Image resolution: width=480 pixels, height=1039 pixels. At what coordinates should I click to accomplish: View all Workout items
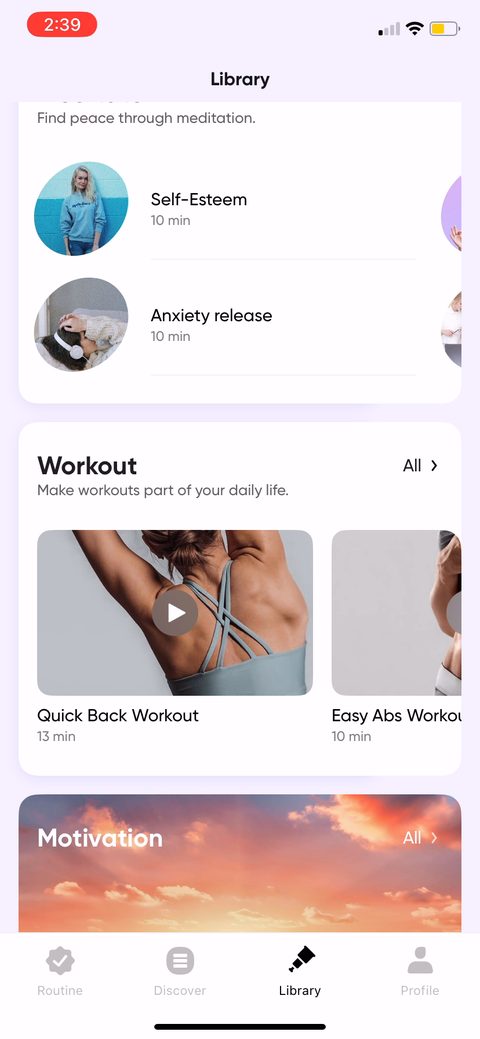point(420,466)
